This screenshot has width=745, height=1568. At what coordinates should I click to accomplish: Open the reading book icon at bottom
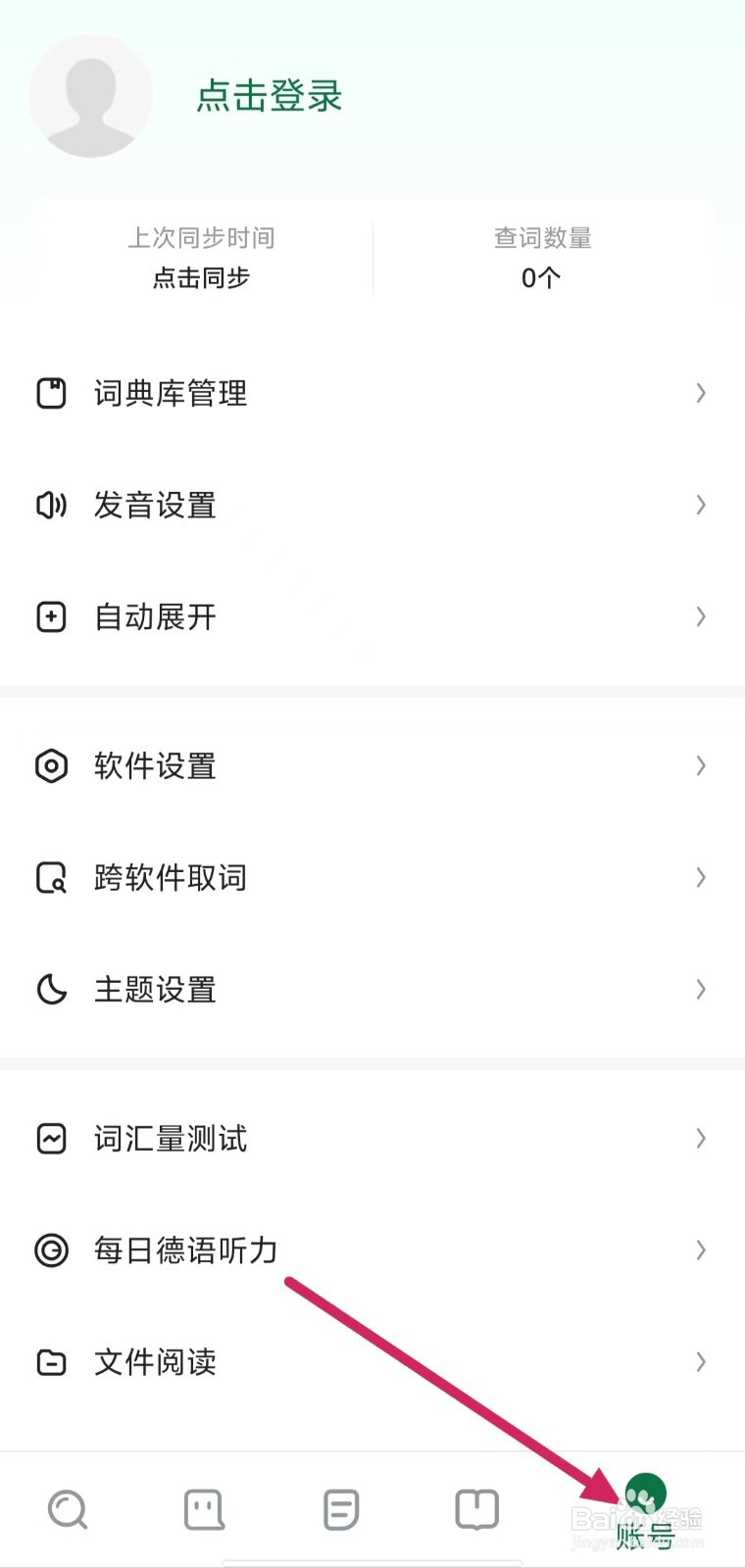click(x=476, y=1510)
